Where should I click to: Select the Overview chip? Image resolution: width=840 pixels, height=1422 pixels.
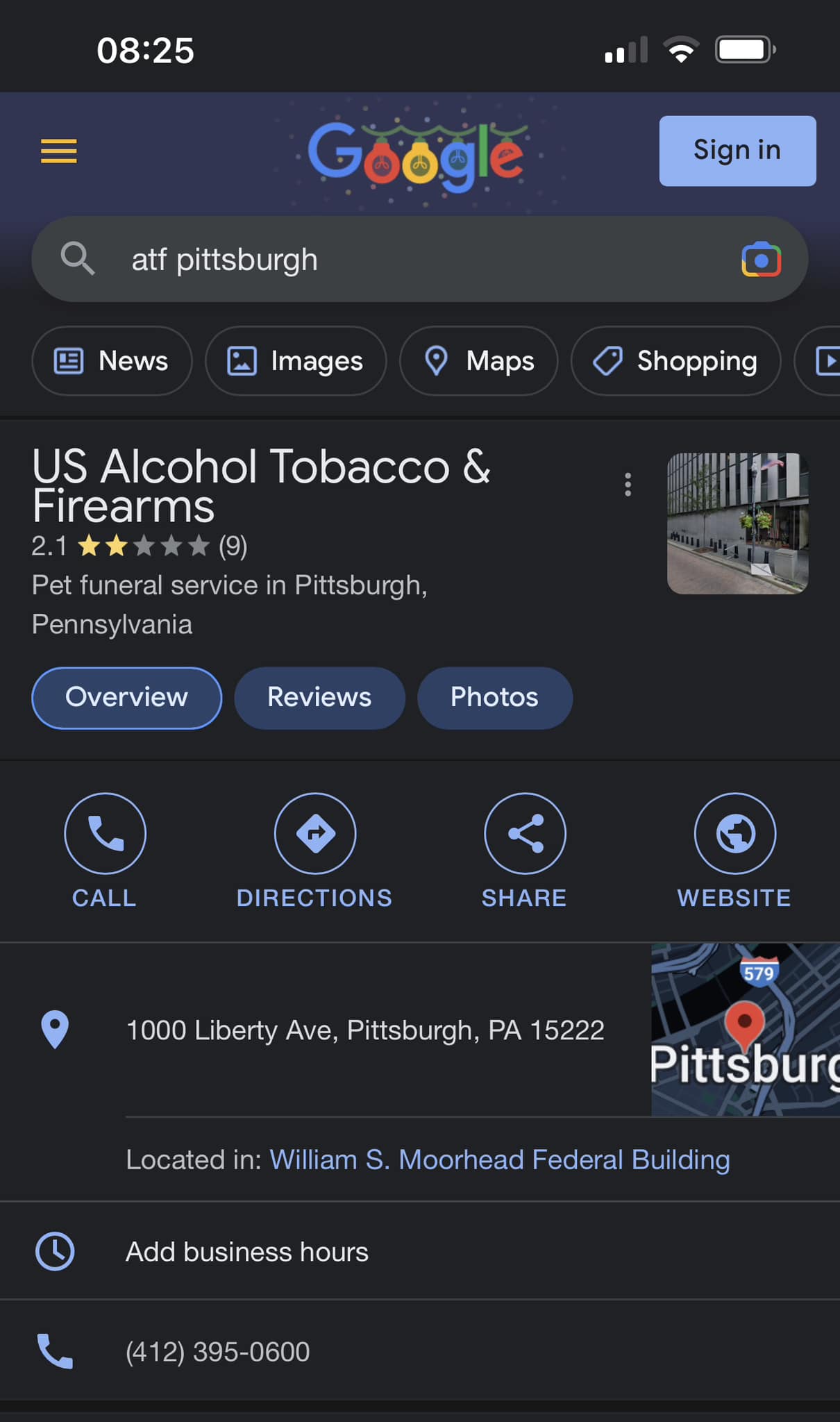point(126,698)
